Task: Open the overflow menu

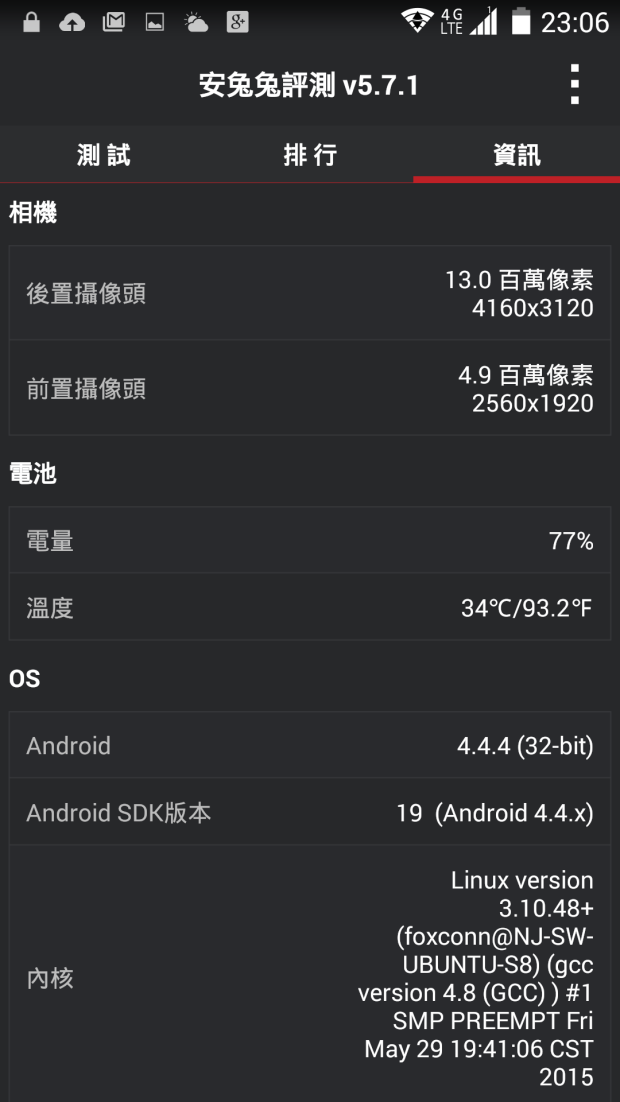Action: tap(574, 85)
